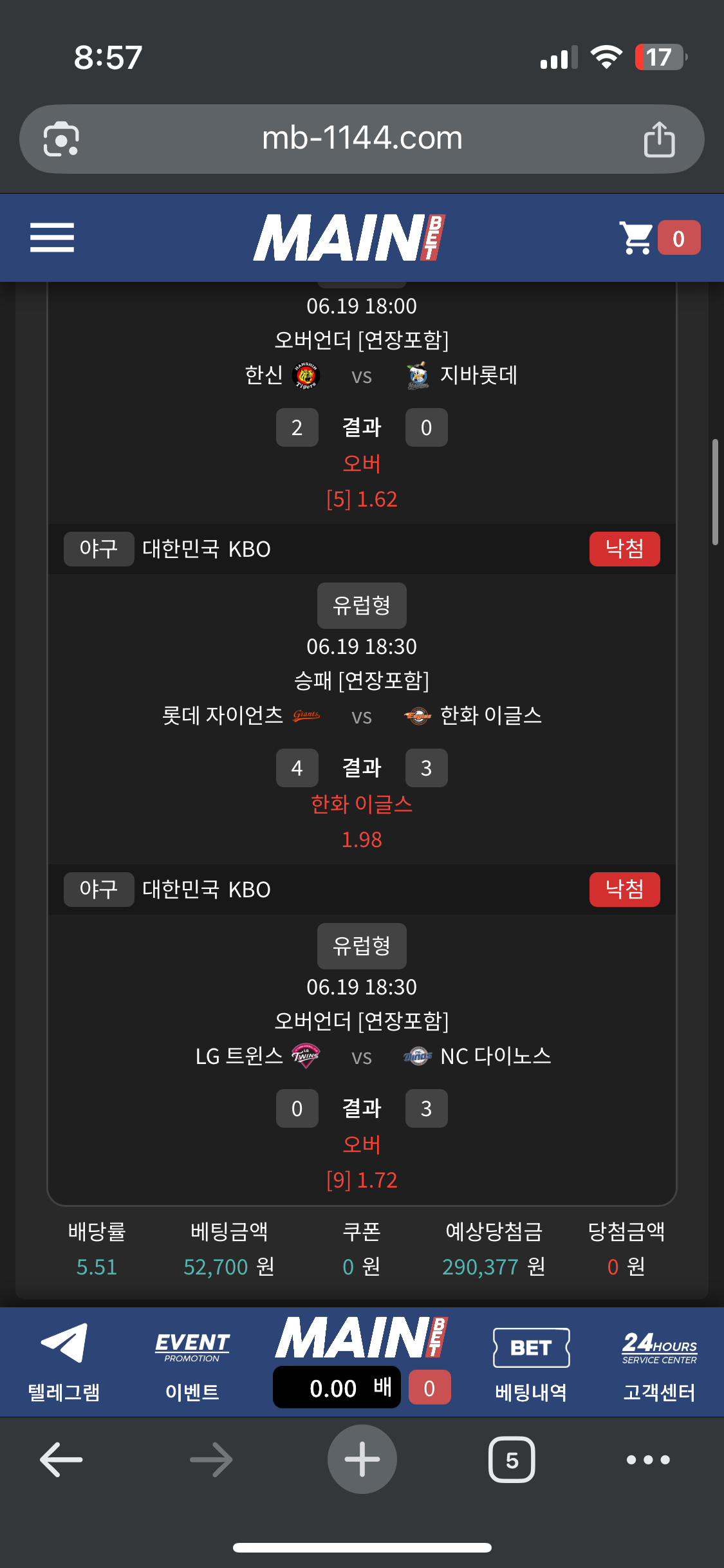The image size is (724, 1568).
Task: Open the browser's more options menu
Action: pos(648,1459)
